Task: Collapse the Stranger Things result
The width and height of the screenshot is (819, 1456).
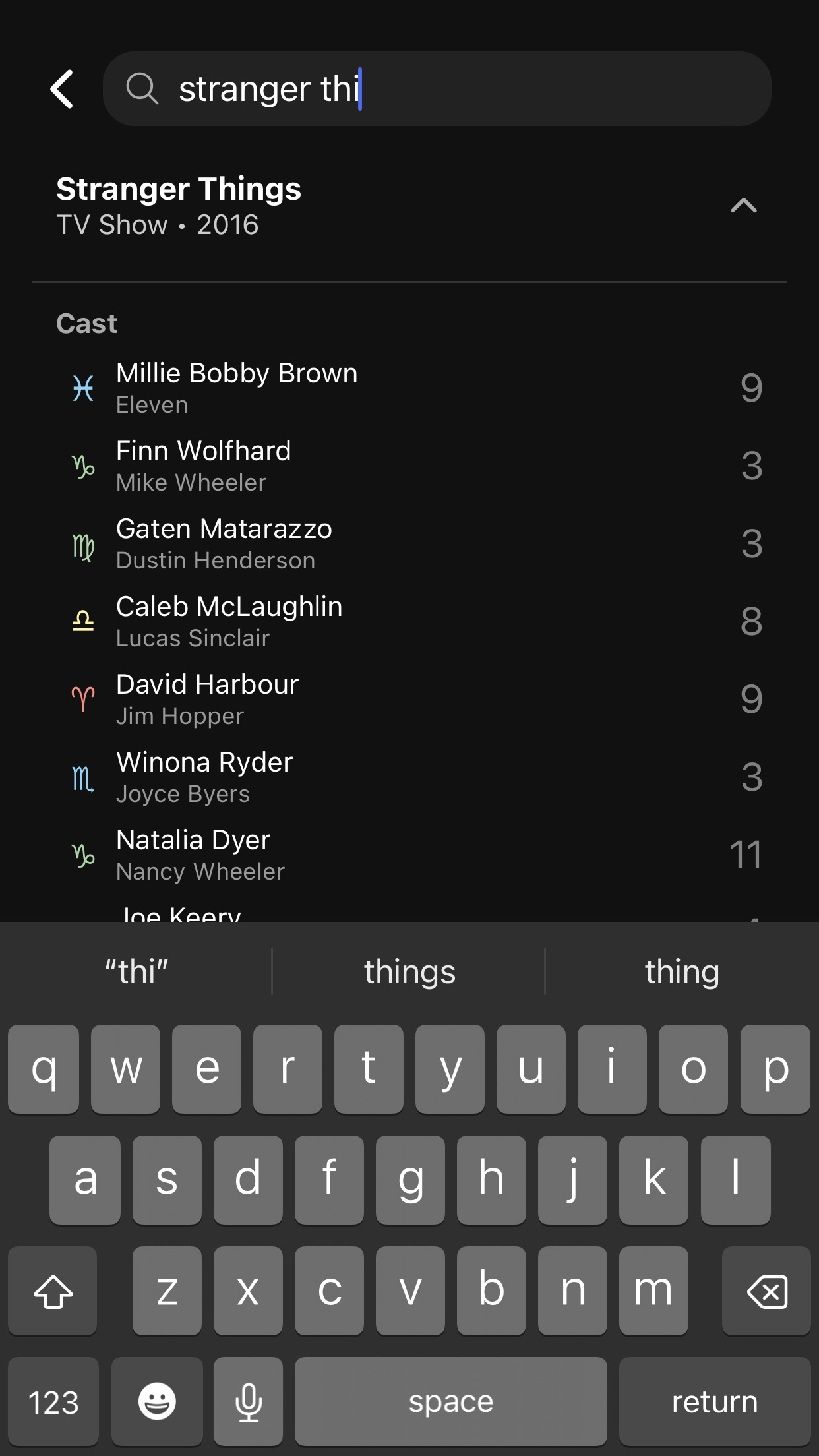Action: [x=743, y=206]
